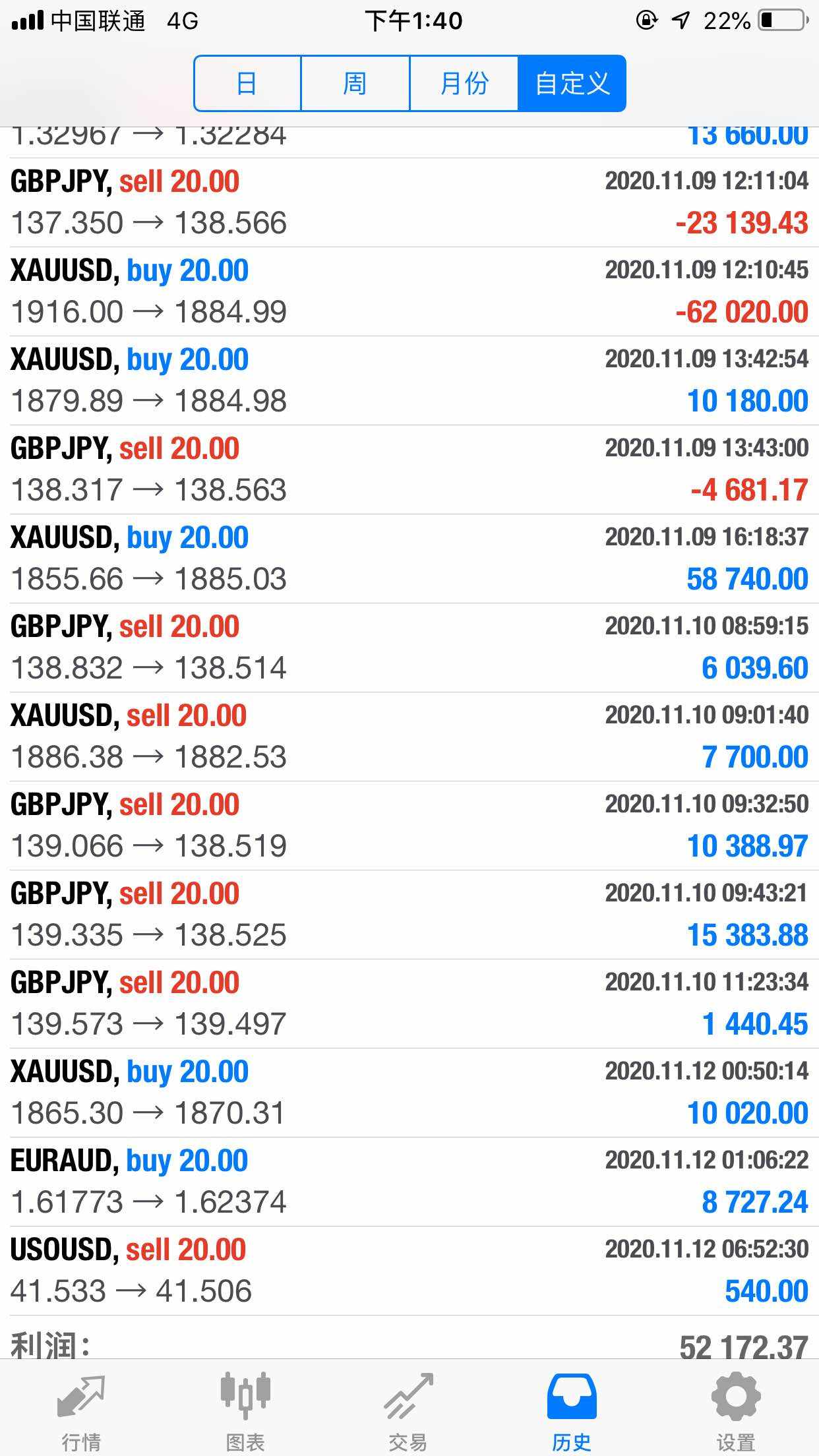819x1456 pixels.
Task: Open the XAUUSD trade with profit 58 740.00
Action: [409, 559]
